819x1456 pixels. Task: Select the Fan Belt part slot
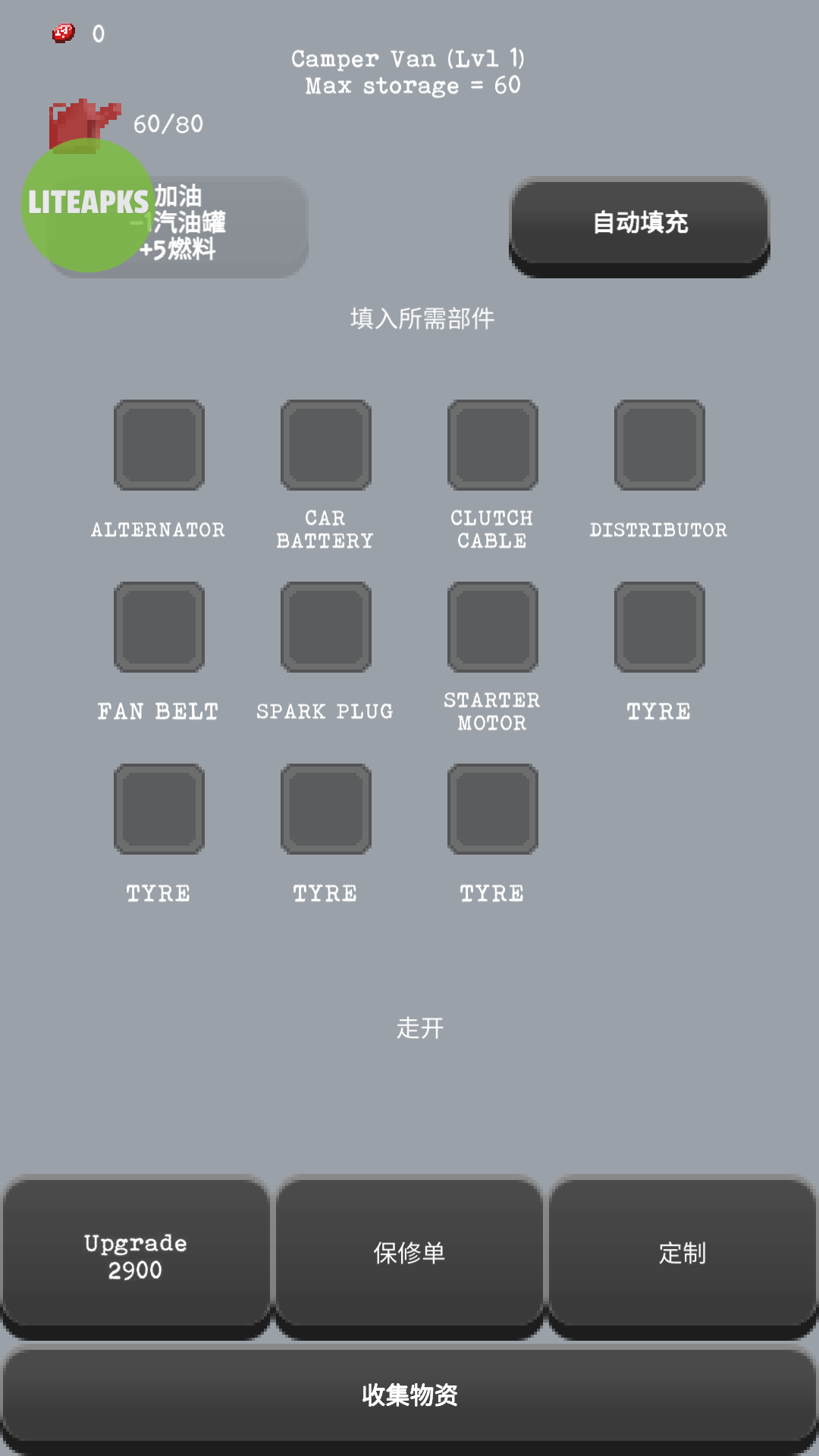[x=159, y=627]
